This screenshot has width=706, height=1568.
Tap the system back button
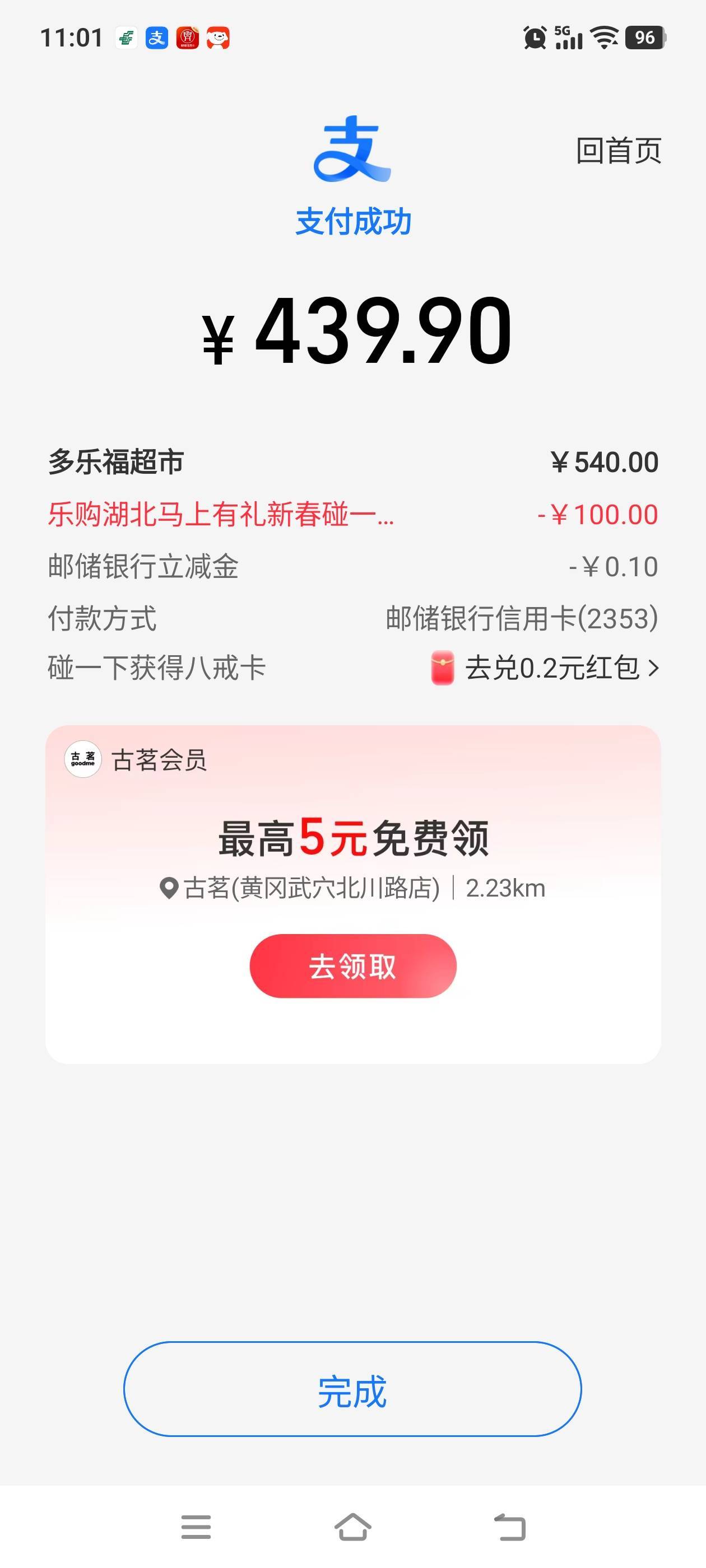510,1527
